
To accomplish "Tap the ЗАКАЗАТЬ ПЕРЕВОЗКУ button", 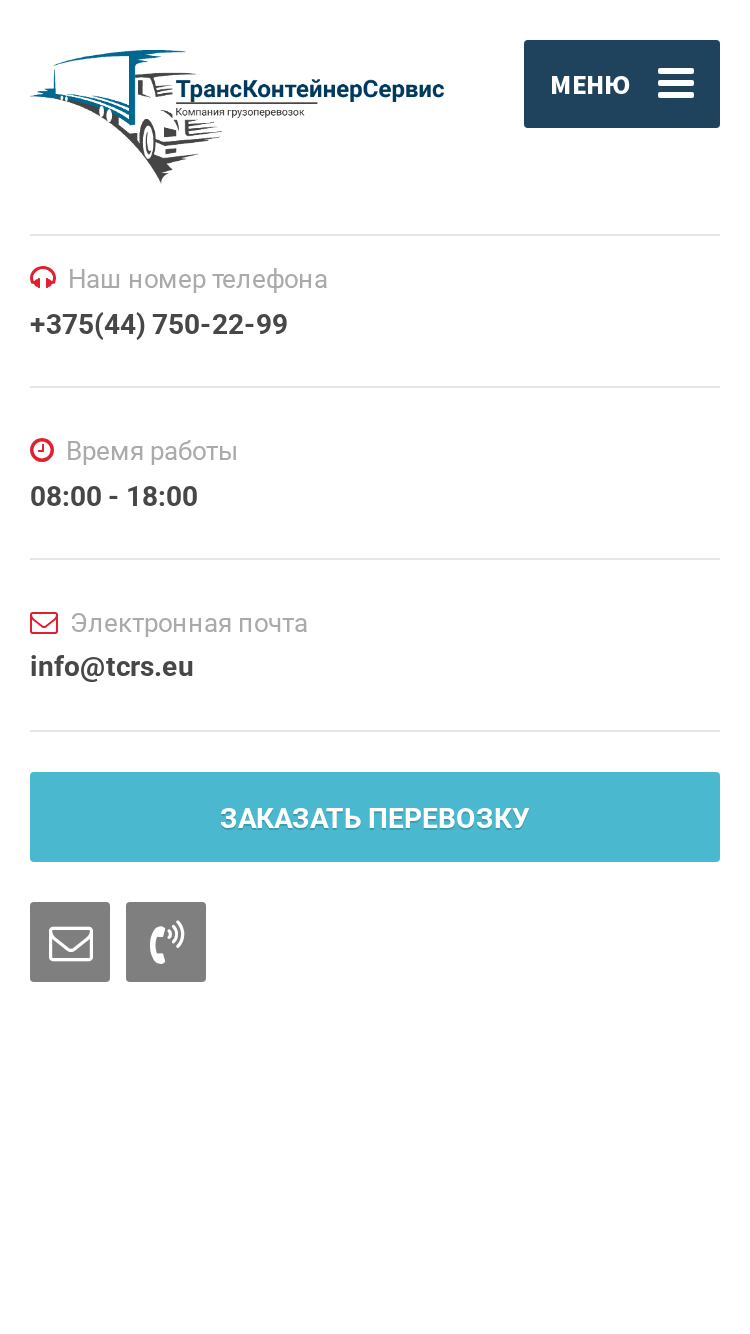I will (x=375, y=817).
